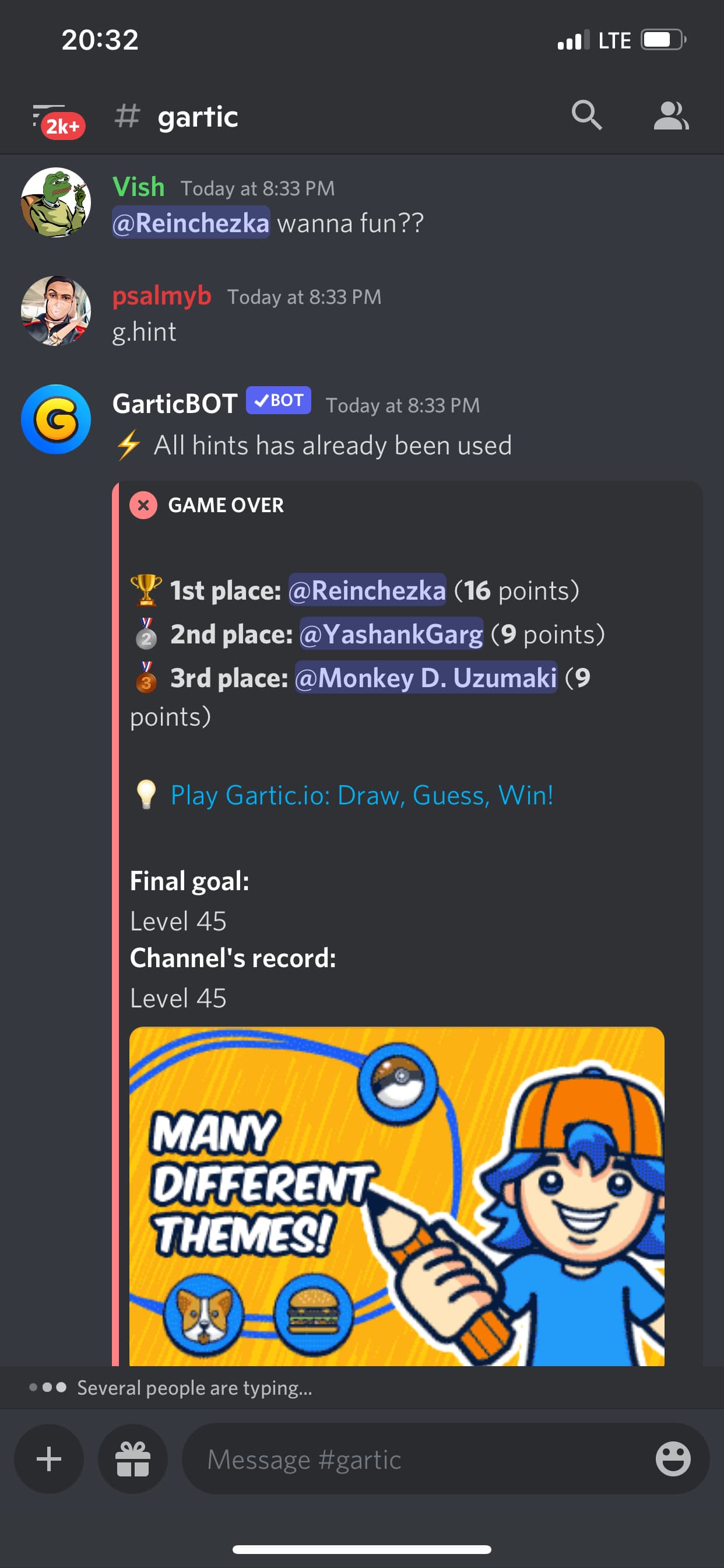Tap @YashankGarg mention in second place

[391, 634]
